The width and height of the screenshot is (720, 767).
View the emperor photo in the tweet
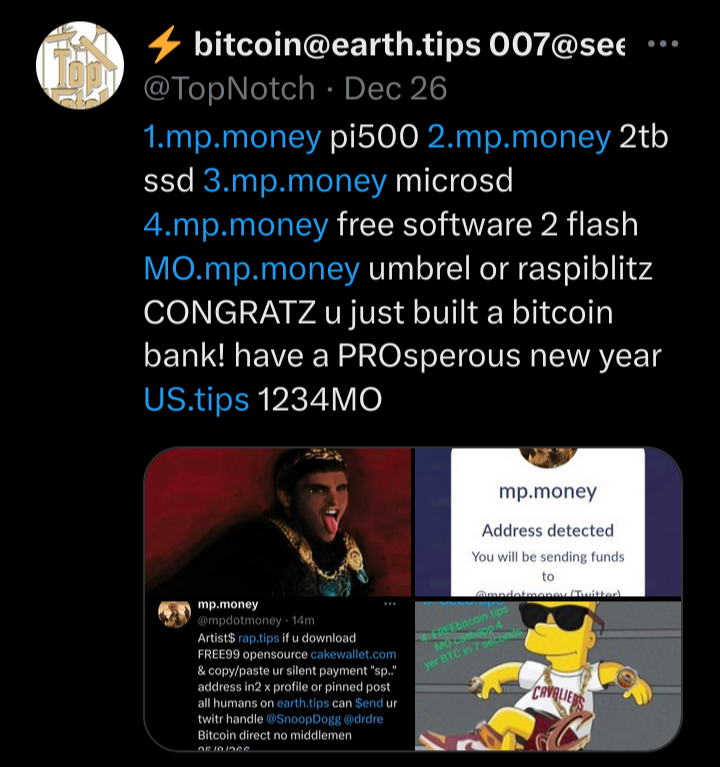(278, 521)
